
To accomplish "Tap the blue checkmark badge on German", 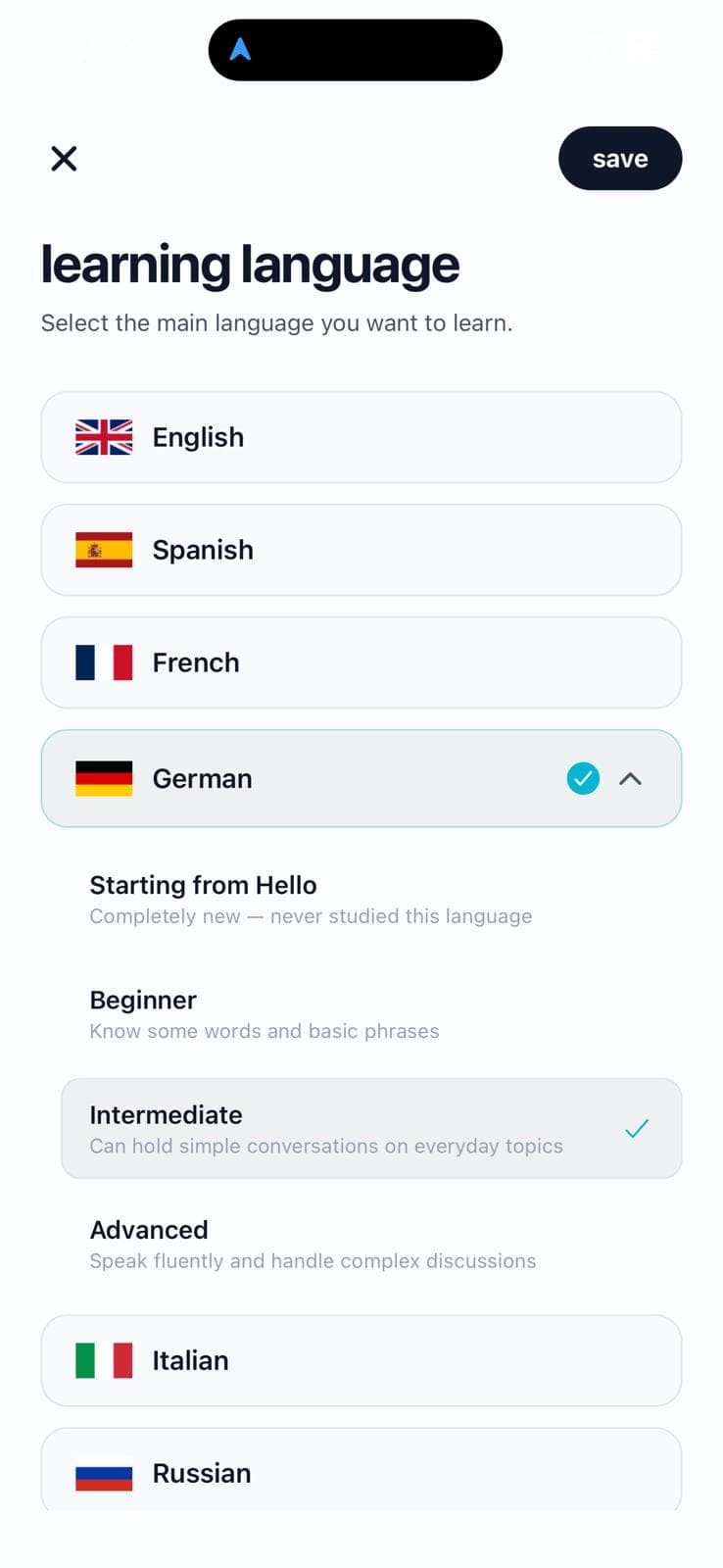I will click(583, 778).
